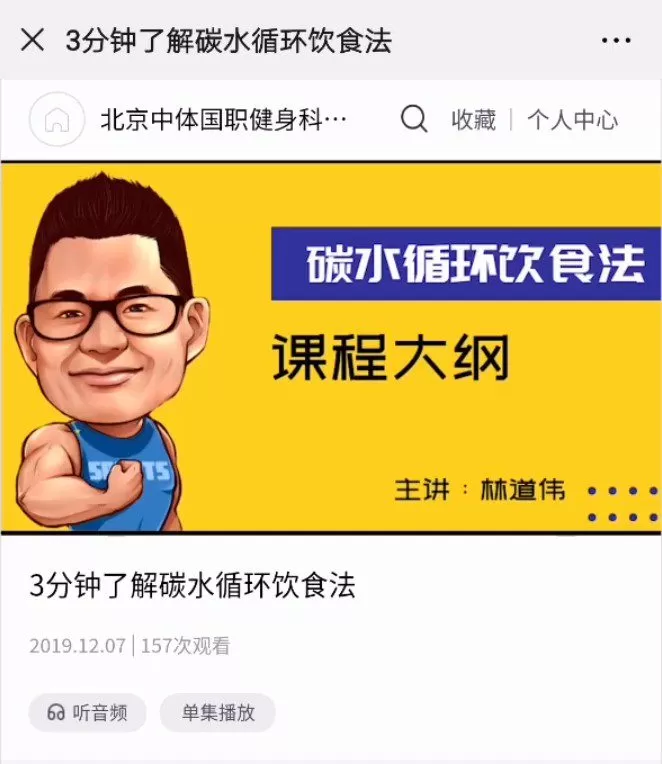Tap 收藏 to bookmark this course
This screenshot has height=764, width=662.
[x=473, y=120]
